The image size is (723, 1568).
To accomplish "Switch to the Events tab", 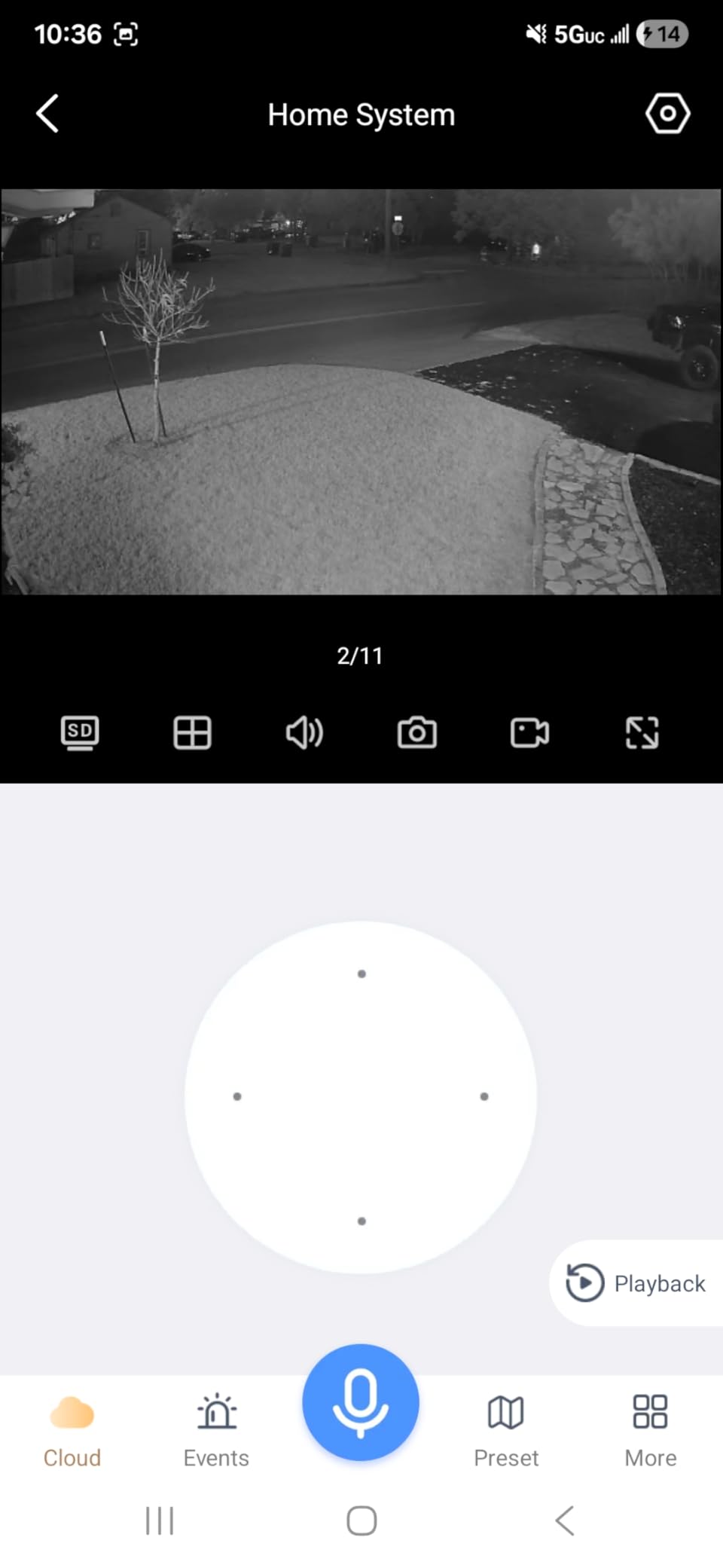I will 216,1432.
